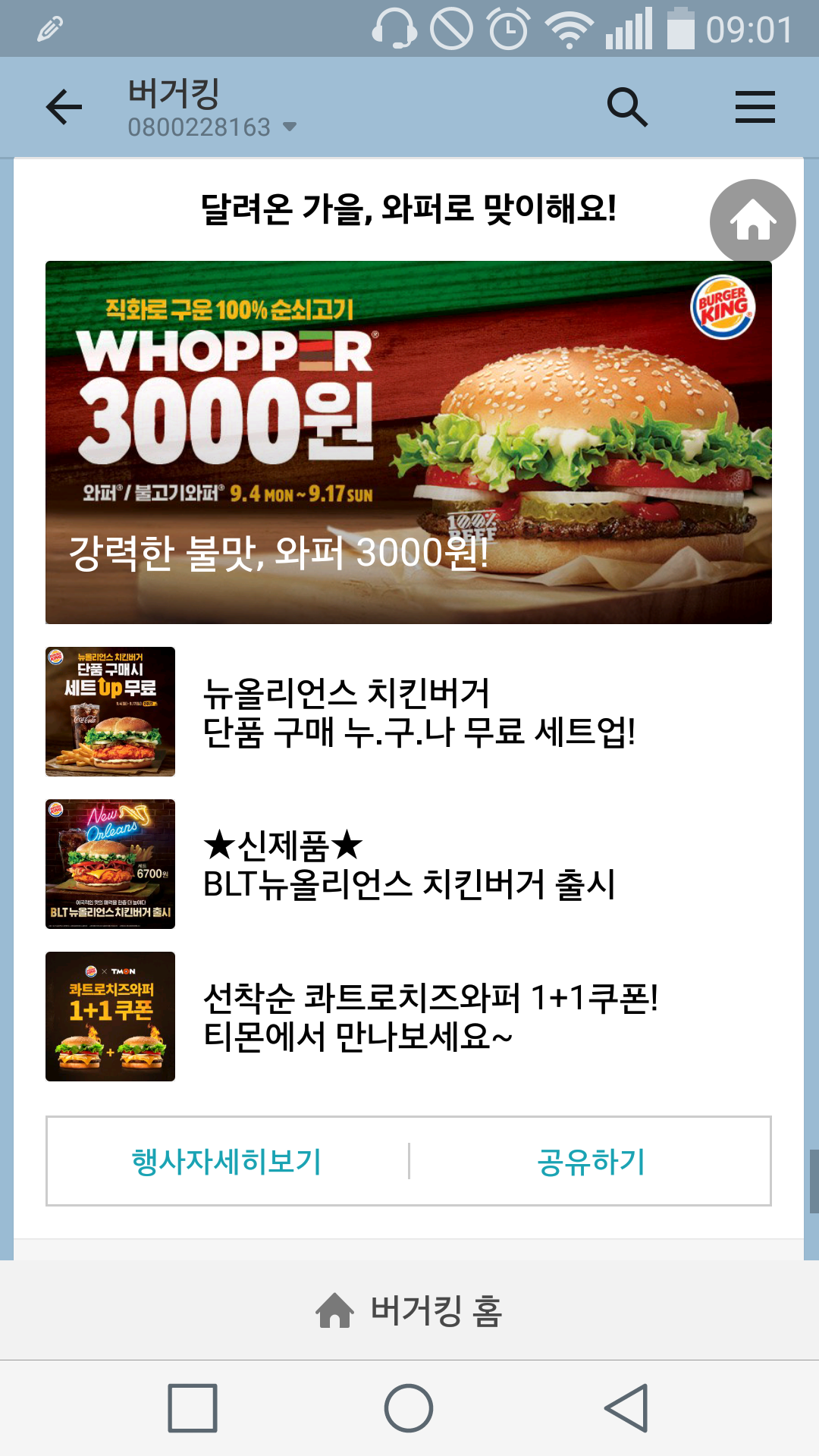The width and height of the screenshot is (819, 1456).
Task: Open search in the Burger King chat
Action: click(x=627, y=107)
